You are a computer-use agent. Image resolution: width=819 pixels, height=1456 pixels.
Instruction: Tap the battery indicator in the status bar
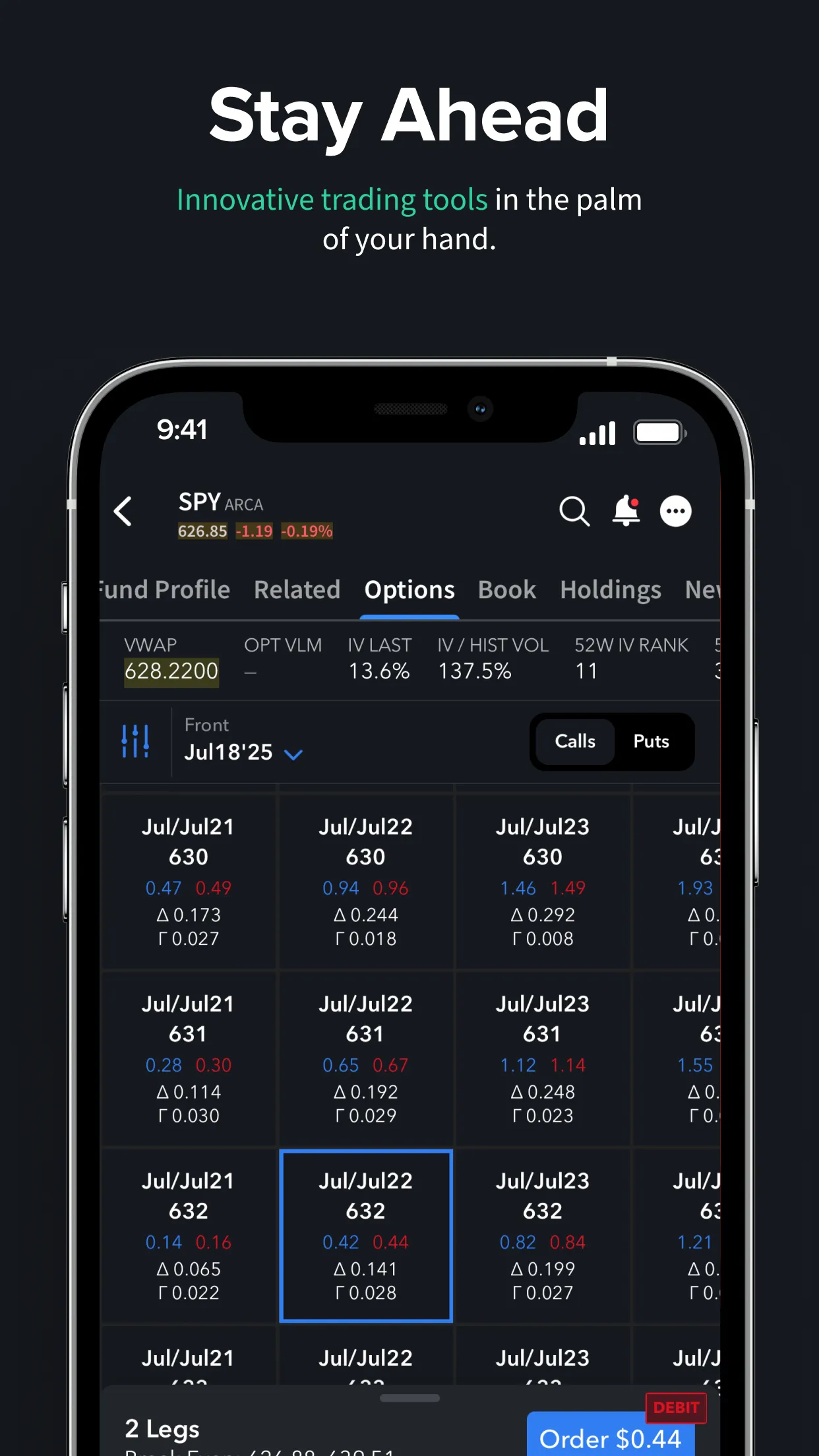[x=659, y=432]
